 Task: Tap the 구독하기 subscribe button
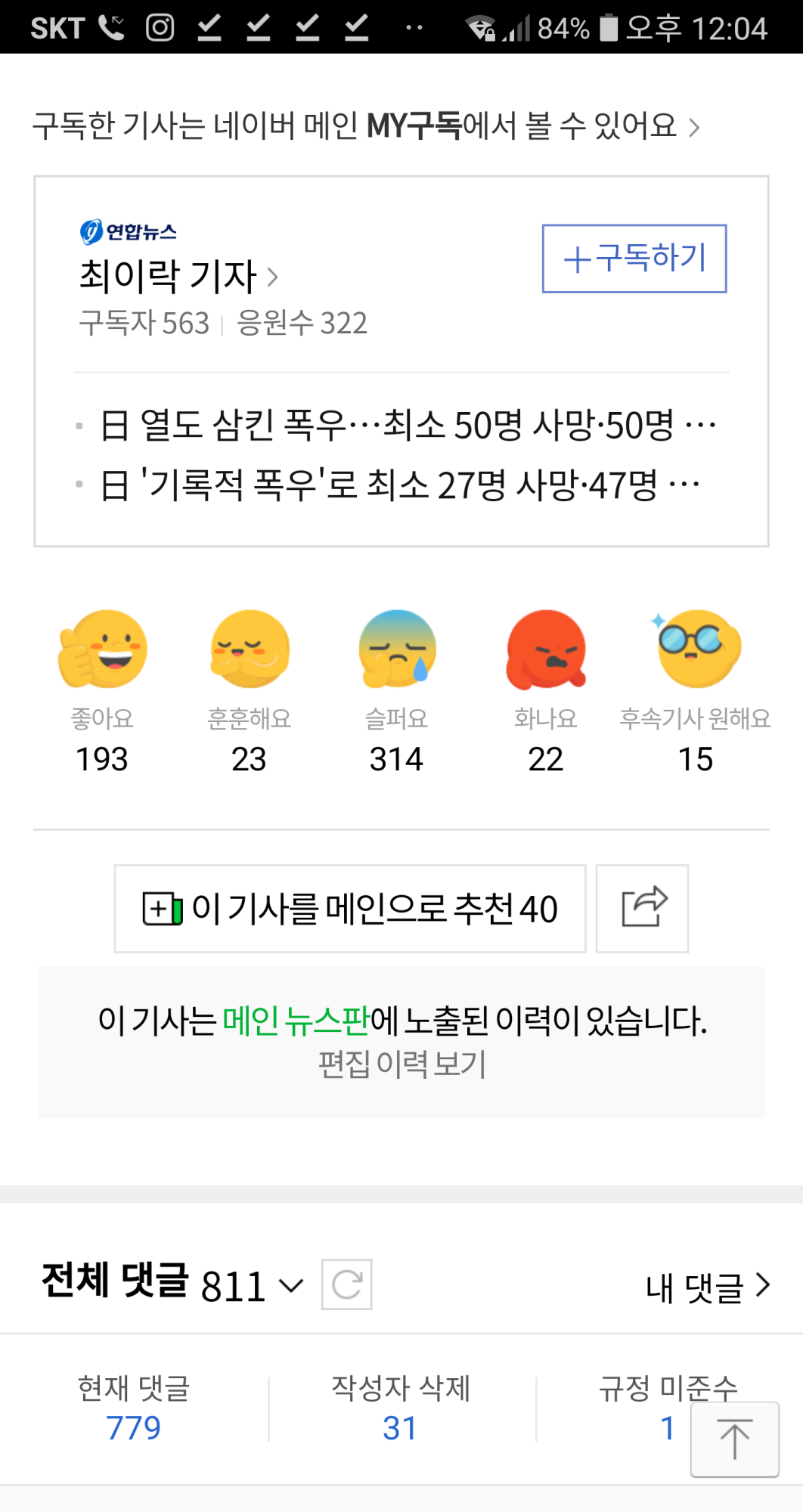tap(634, 259)
